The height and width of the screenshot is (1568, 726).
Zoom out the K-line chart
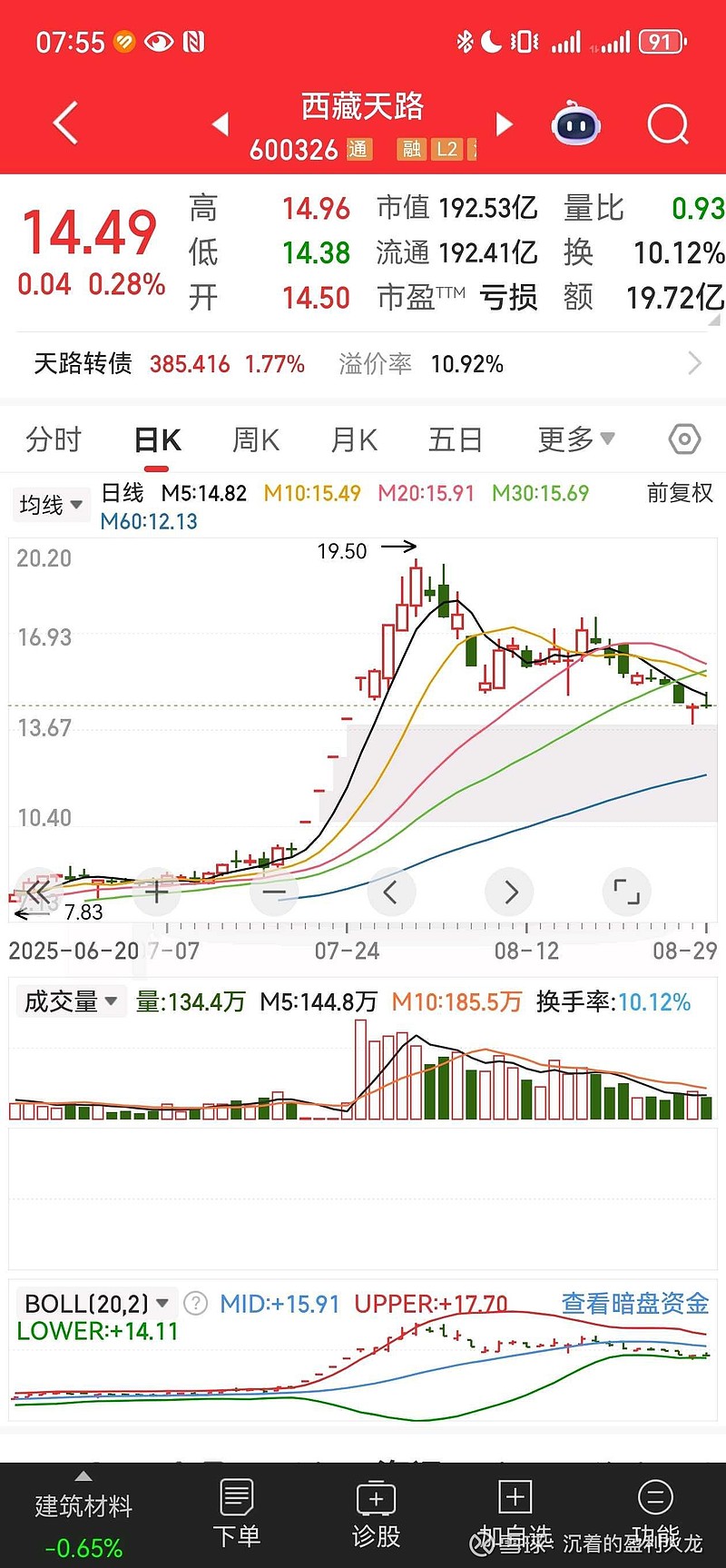click(274, 892)
